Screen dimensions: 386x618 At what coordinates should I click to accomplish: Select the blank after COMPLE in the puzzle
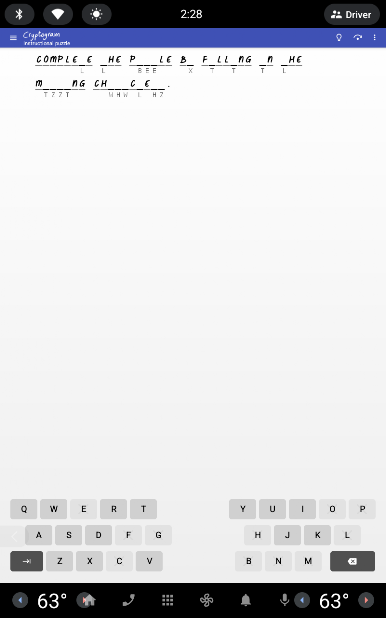point(82,60)
